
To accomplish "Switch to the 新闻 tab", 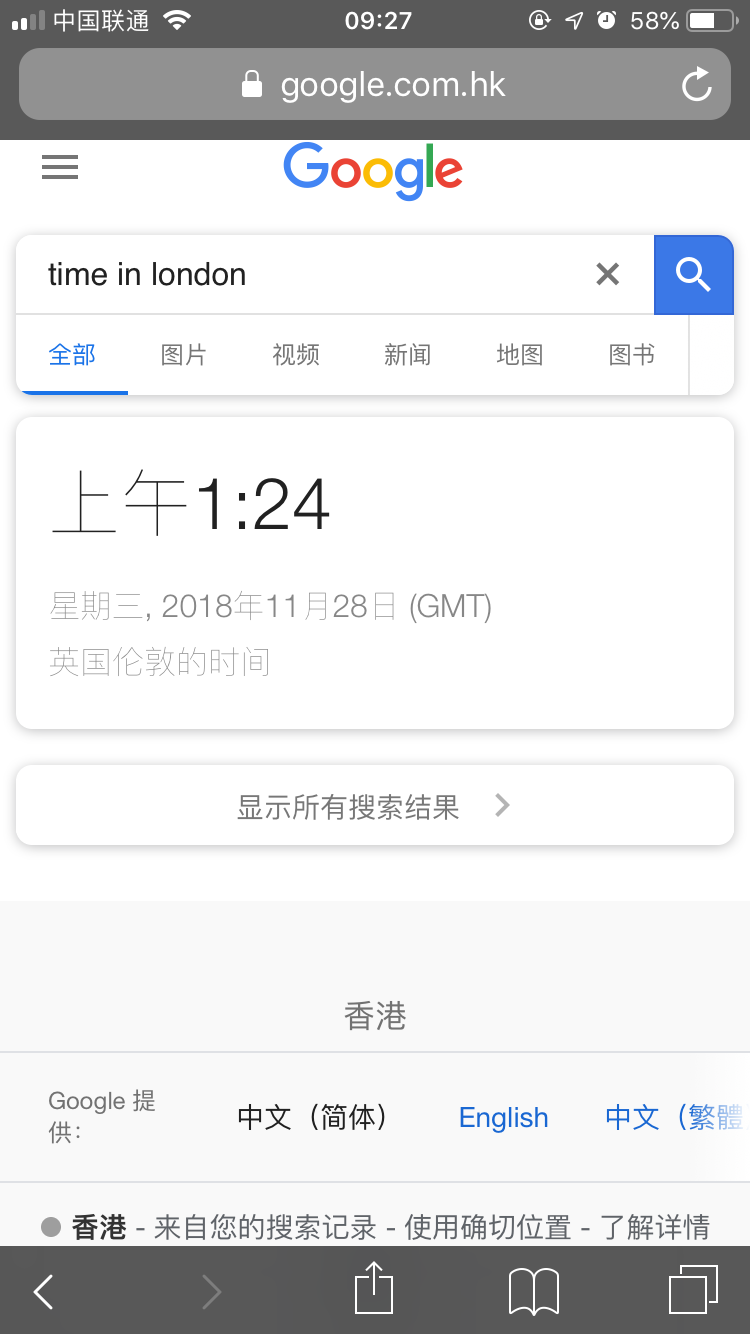I will (x=408, y=354).
